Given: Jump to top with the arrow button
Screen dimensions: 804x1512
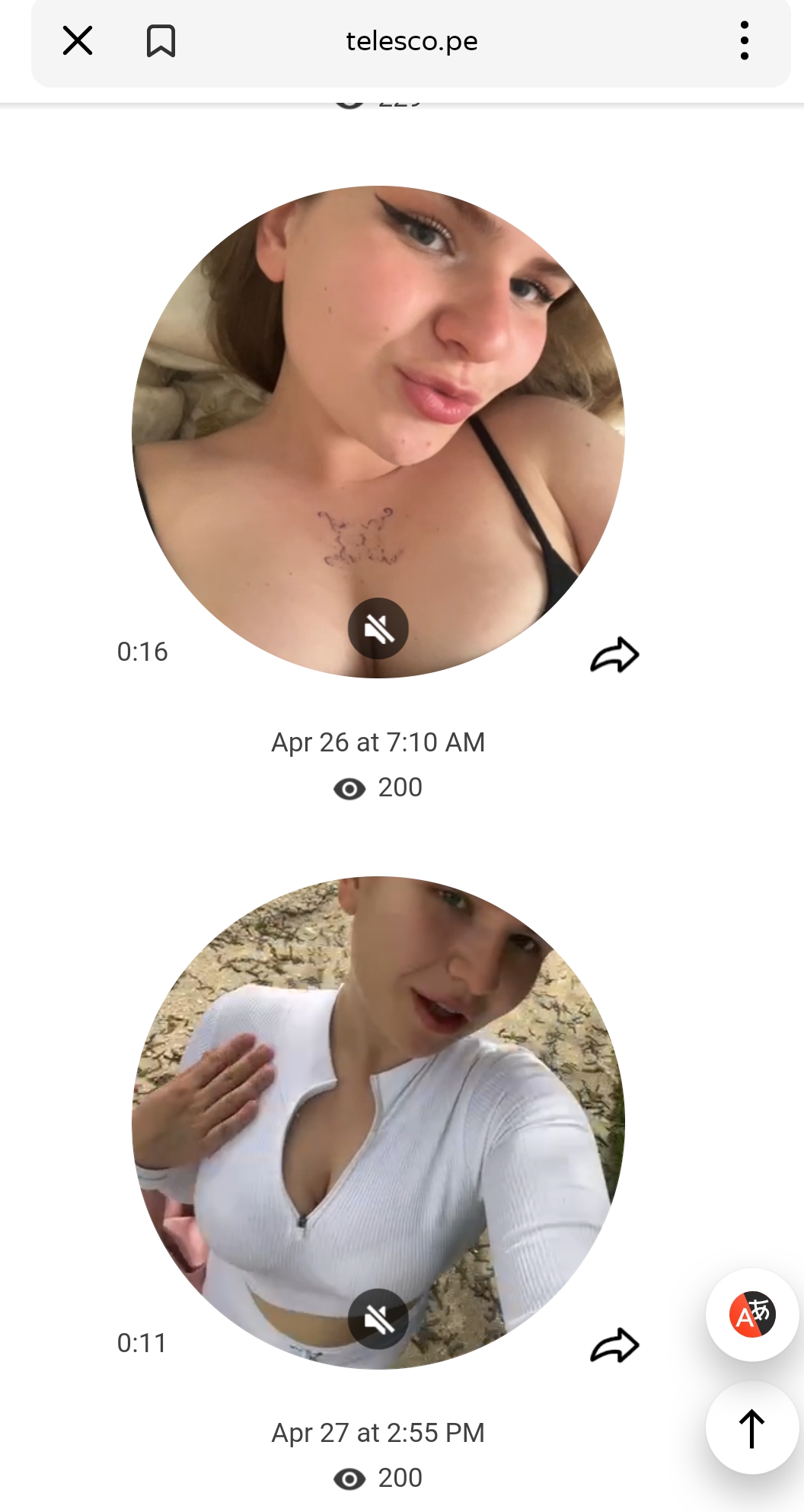Looking at the screenshot, I should [x=752, y=1428].
